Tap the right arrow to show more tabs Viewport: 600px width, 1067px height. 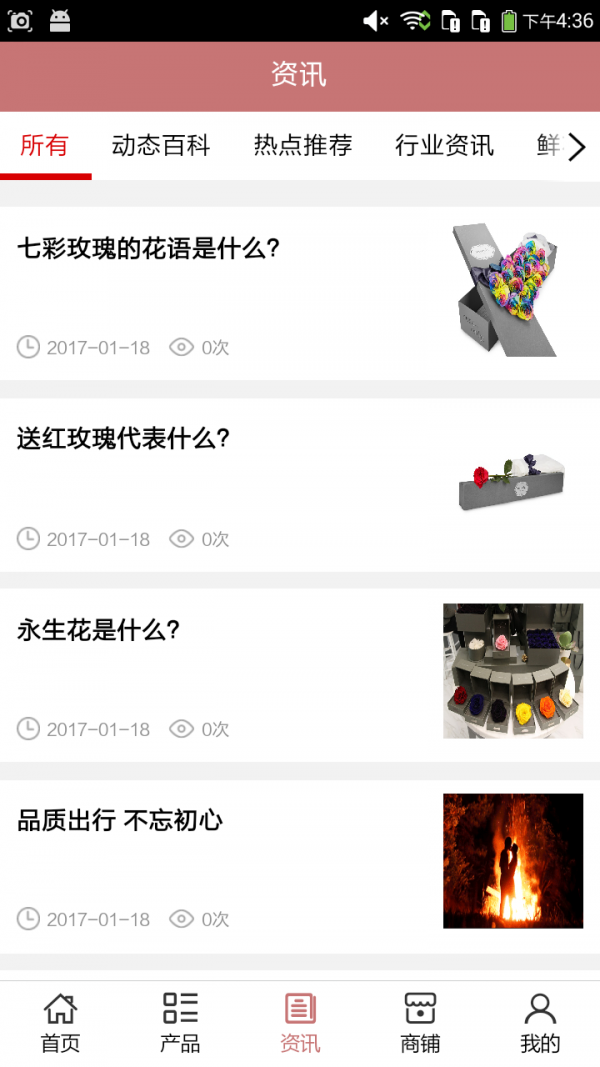(x=577, y=147)
